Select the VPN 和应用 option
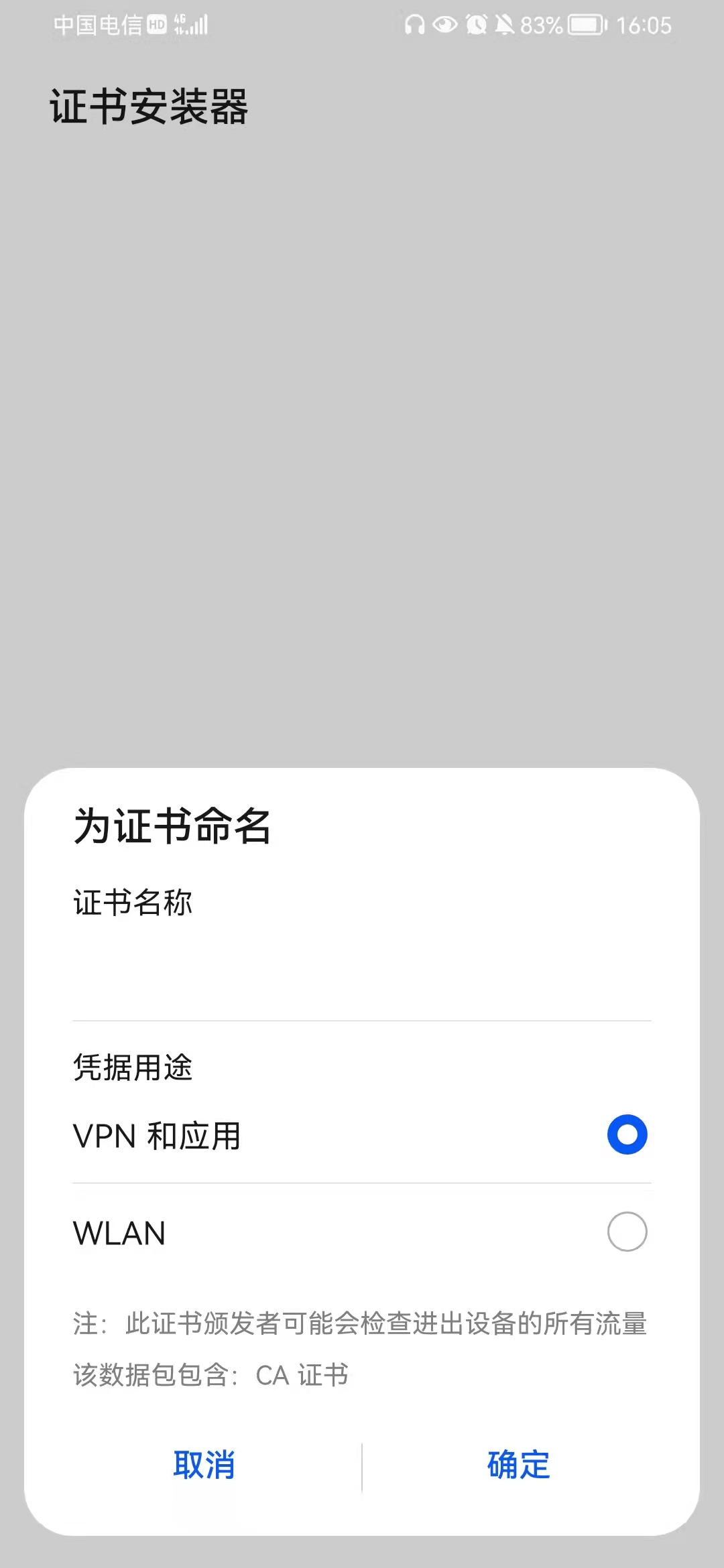This screenshot has height=1568, width=724. 627,1134
